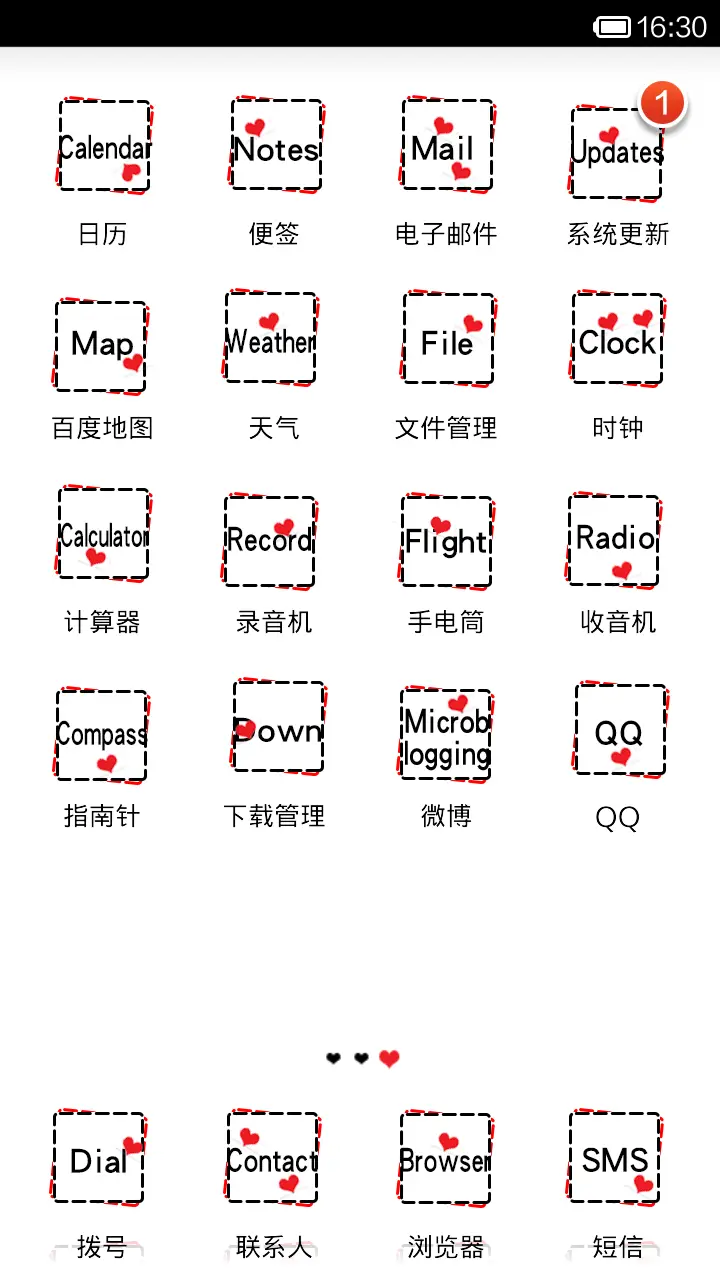The width and height of the screenshot is (720, 1280).
Task: Open the File manager
Action: [448, 339]
